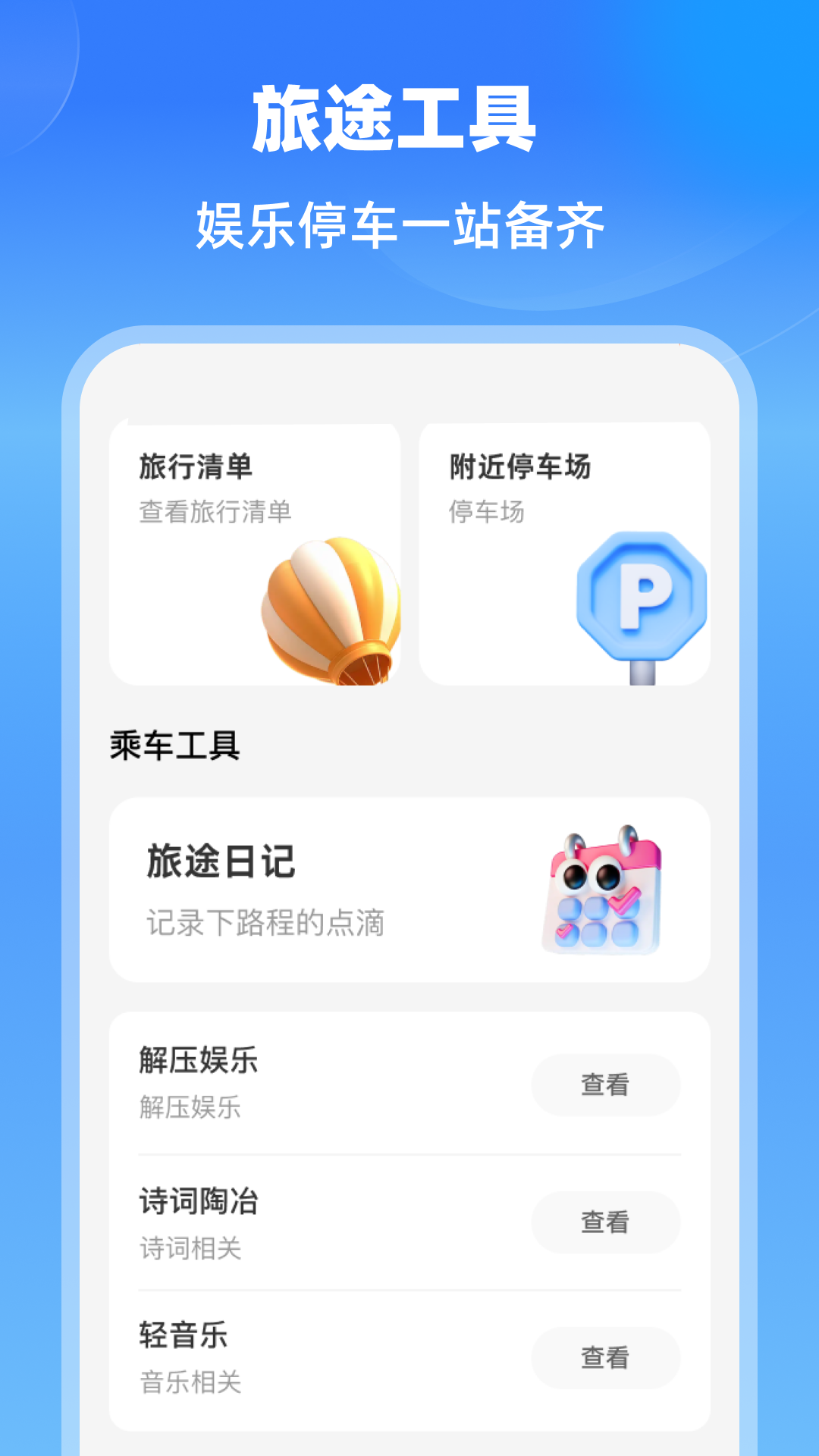Click the 记录下路程的点滴 diary description
The height and width of the screenshot is (1456, 819).
[266, 924]
